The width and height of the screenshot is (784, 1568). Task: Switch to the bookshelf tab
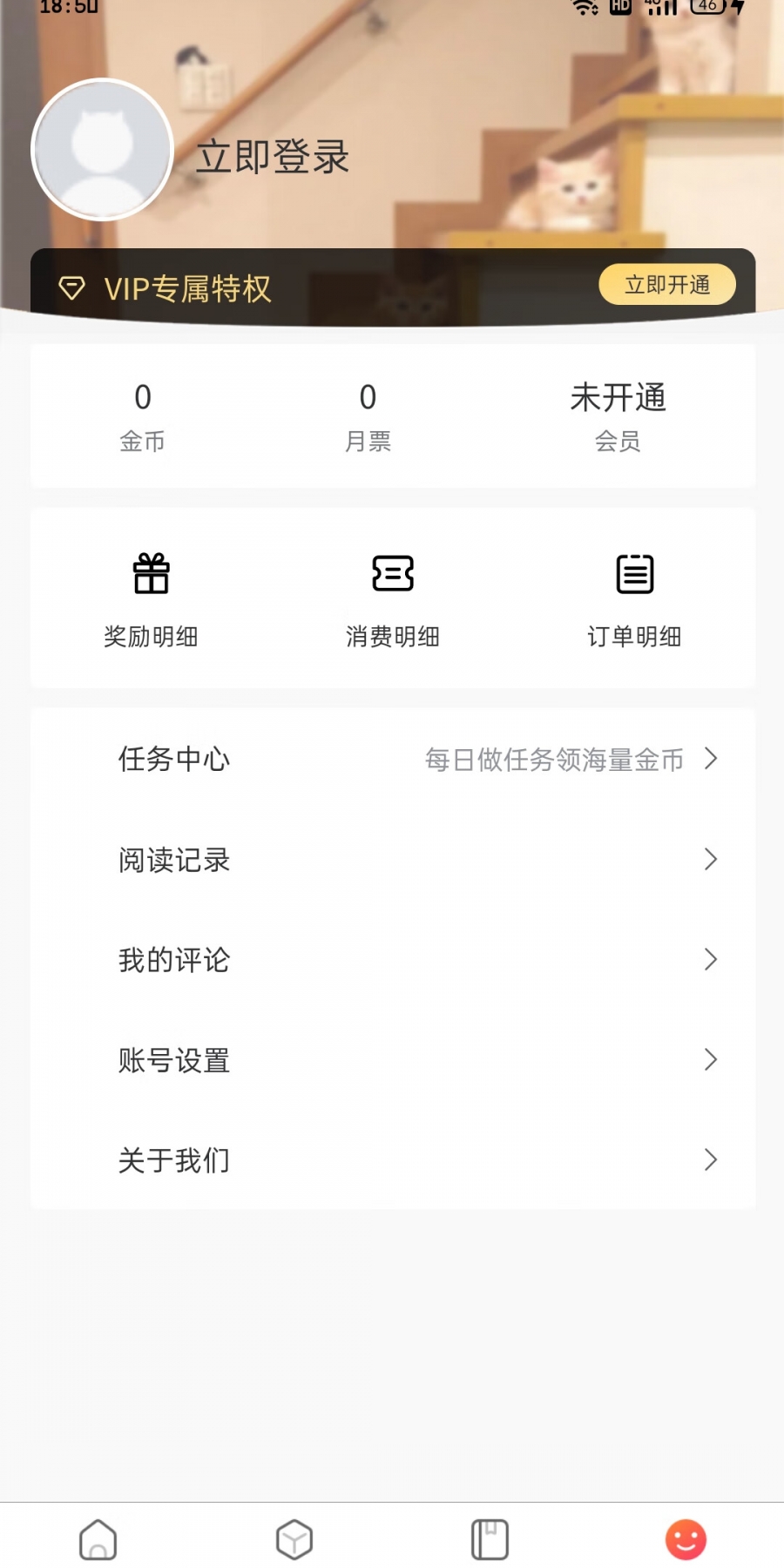click(x=490, y=1539)
